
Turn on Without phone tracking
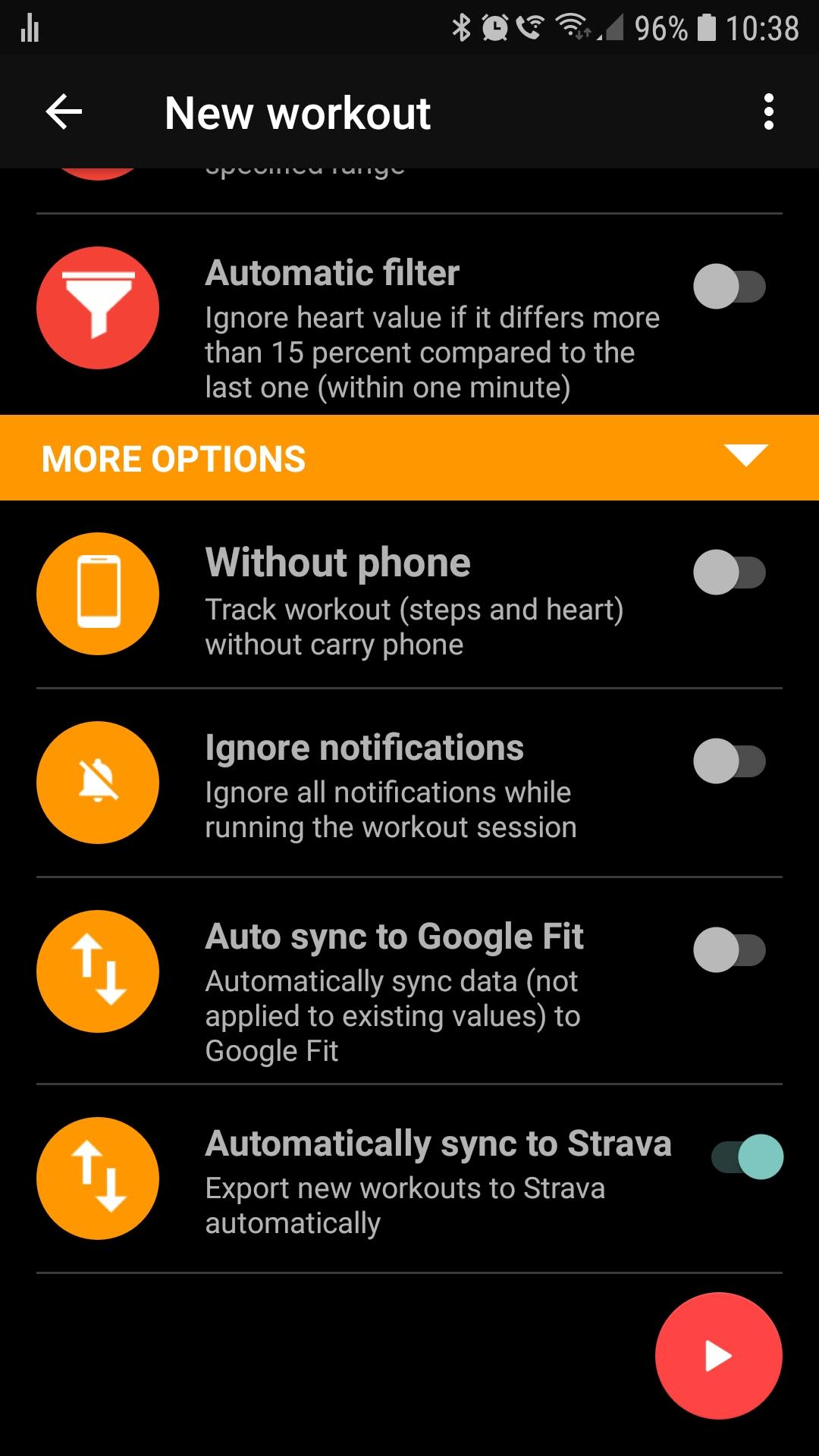tap(729, 573)
